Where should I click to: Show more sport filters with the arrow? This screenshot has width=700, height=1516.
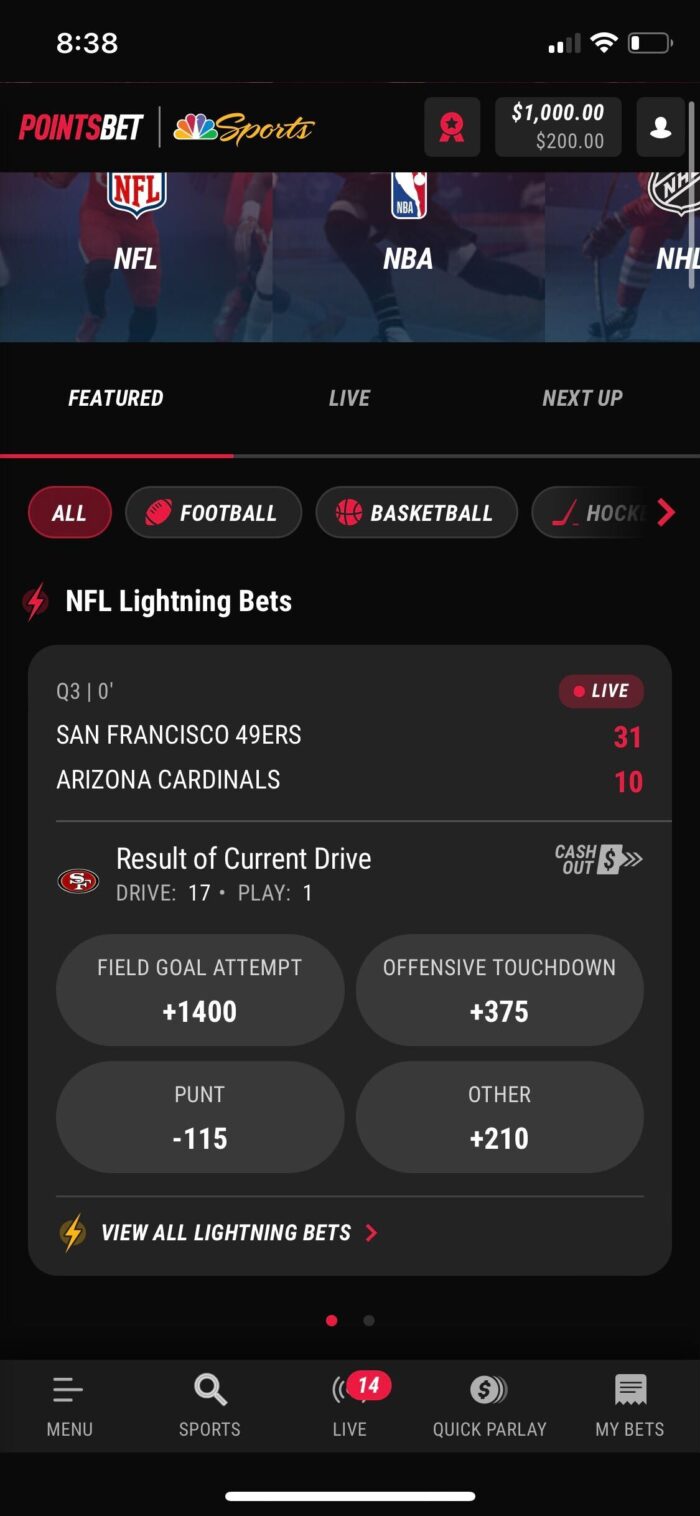(x=666, y=513)
